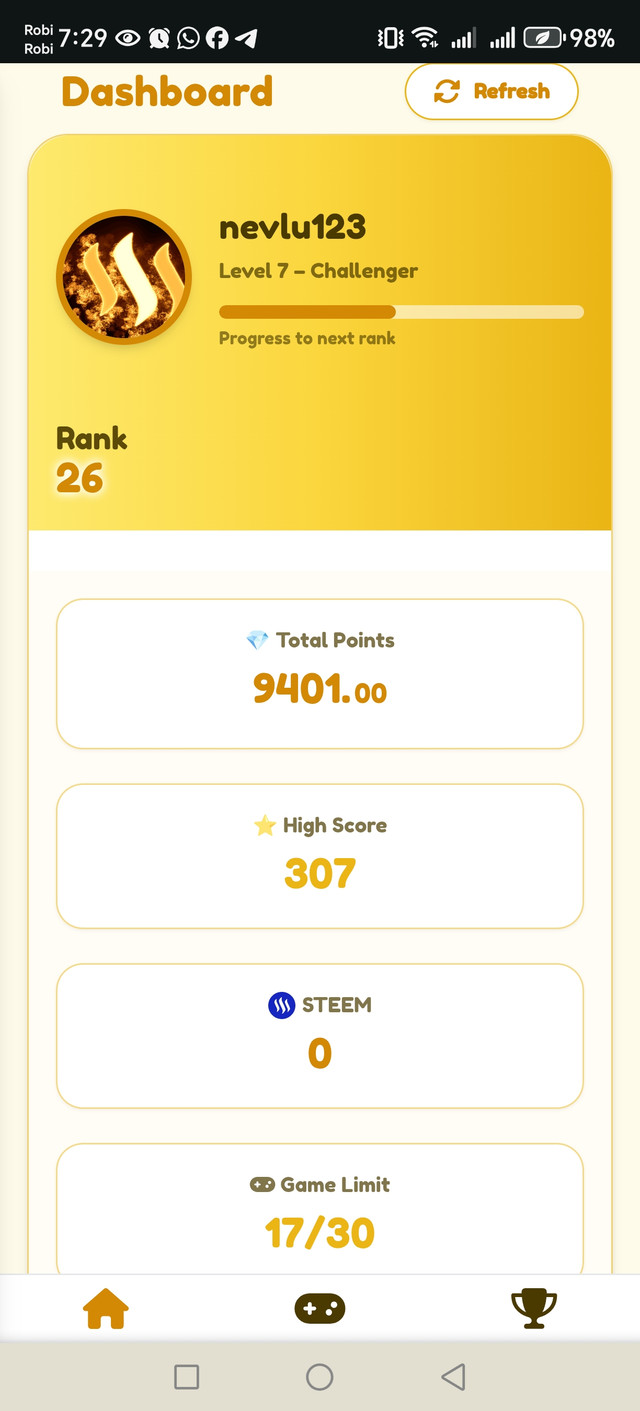Refresh the dashboard data

(x=491, y=92)
